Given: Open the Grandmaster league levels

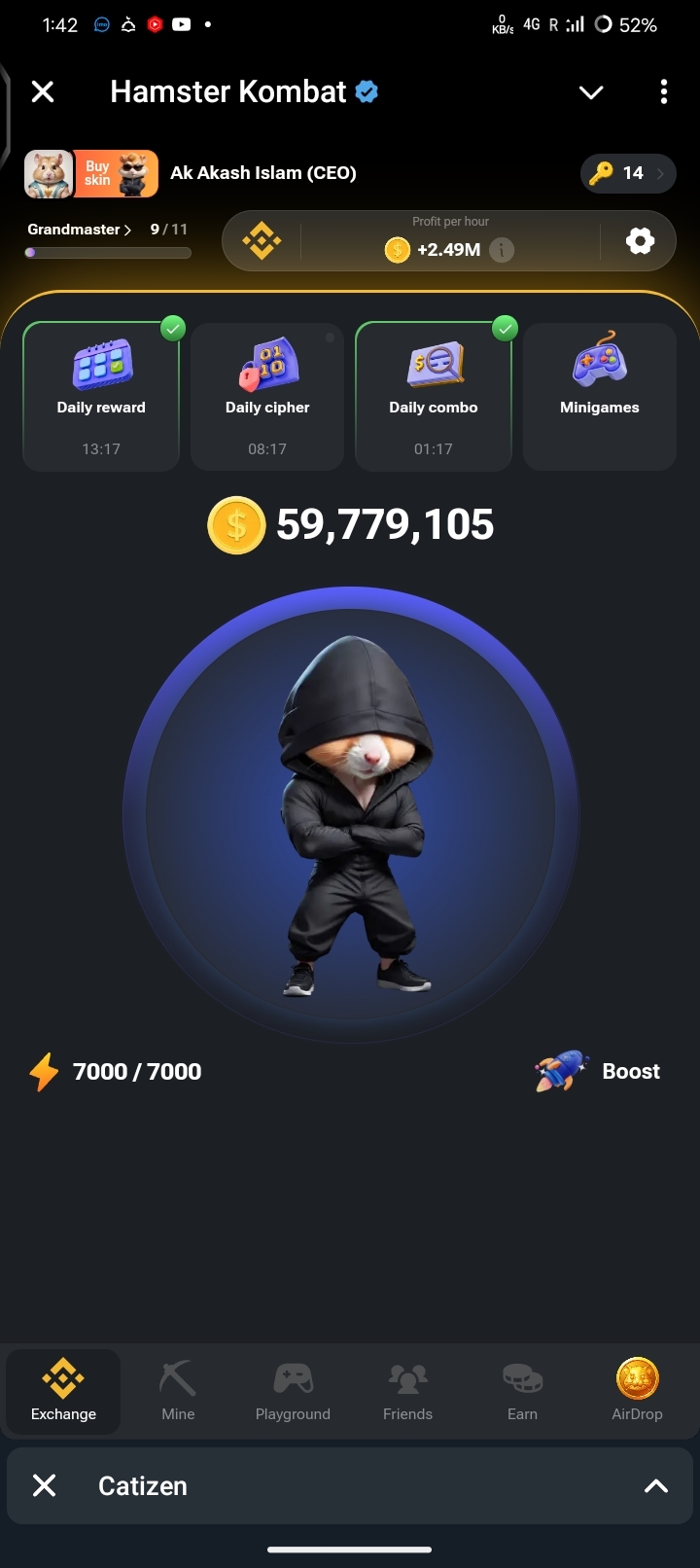Looking at the screenshot, I should coord(80,230).
